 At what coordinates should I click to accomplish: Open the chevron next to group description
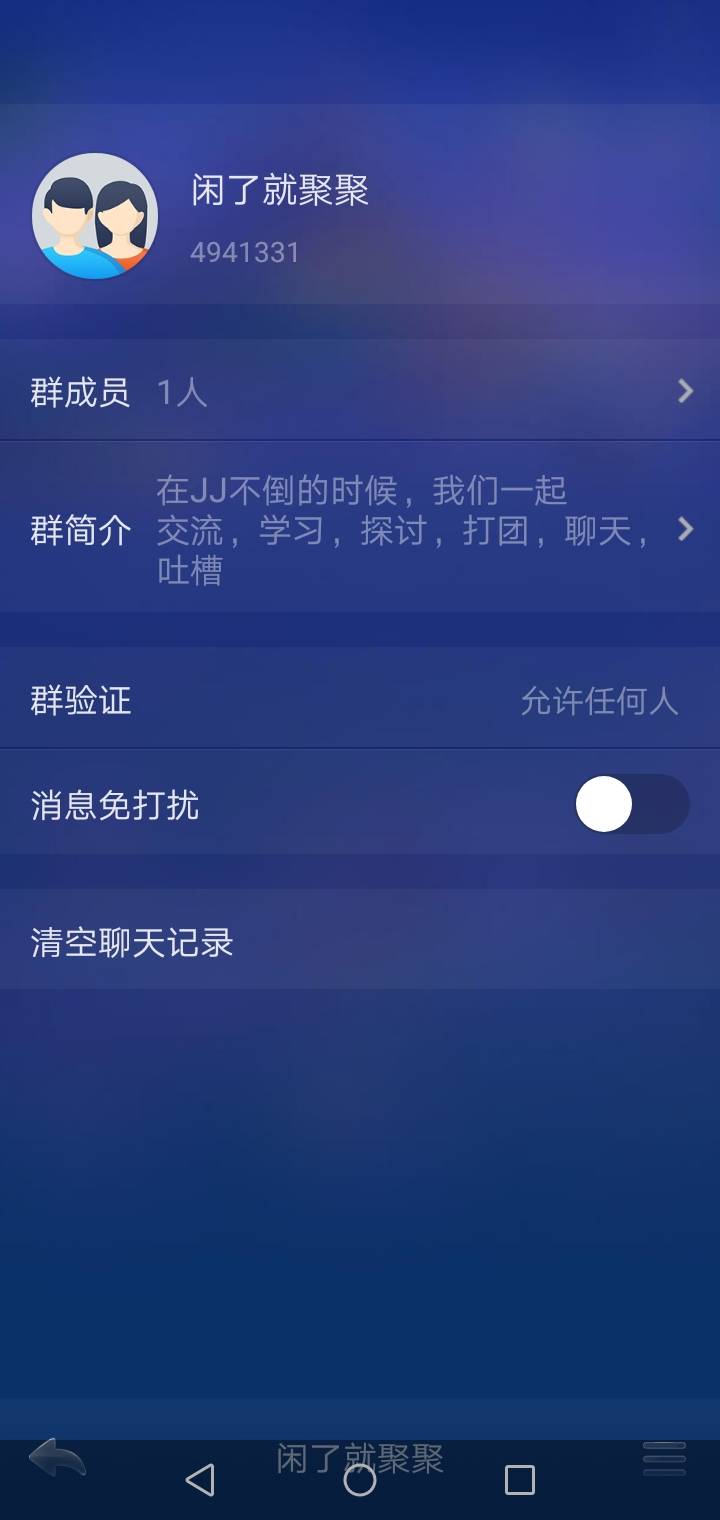pos(686,530)
